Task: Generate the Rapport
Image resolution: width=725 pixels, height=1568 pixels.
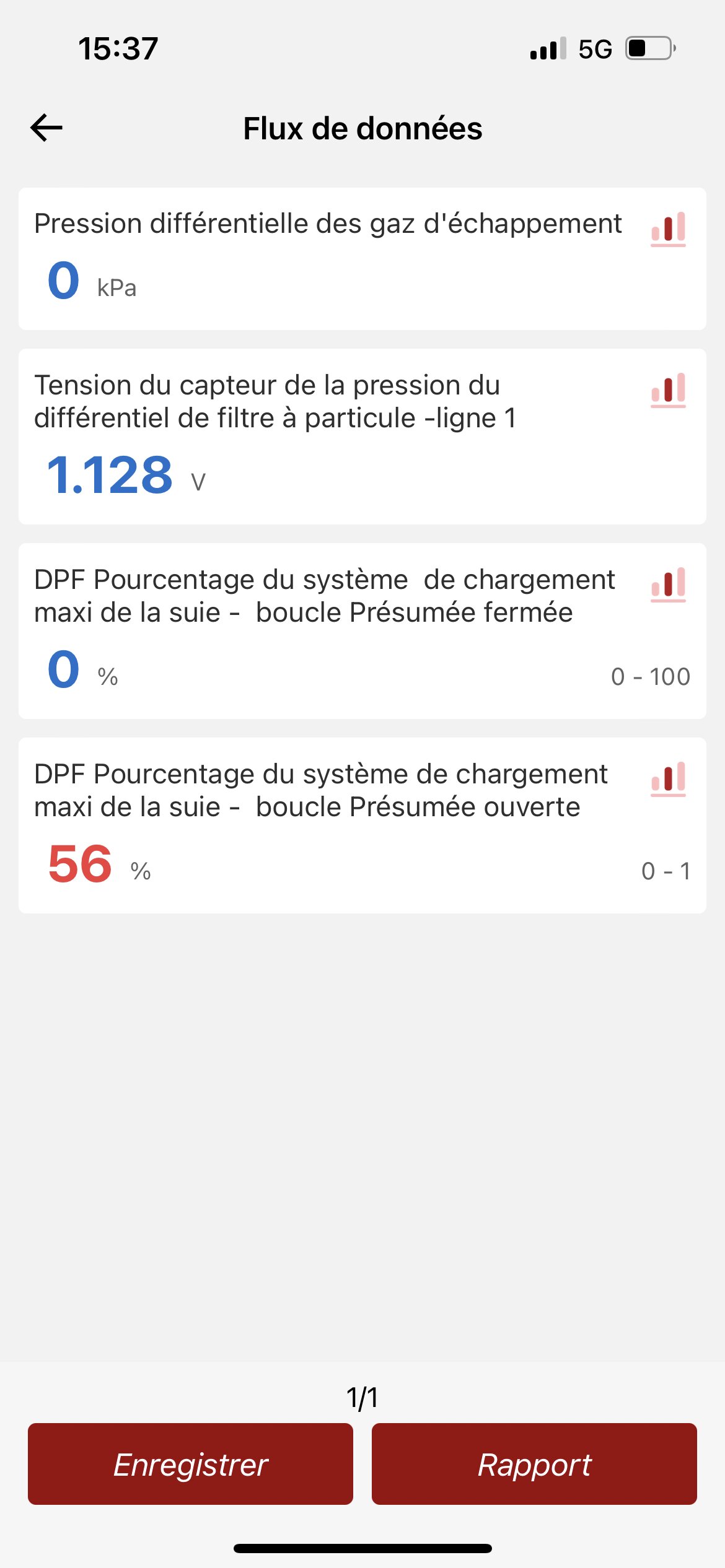Action: click(x=534, y=1464)
